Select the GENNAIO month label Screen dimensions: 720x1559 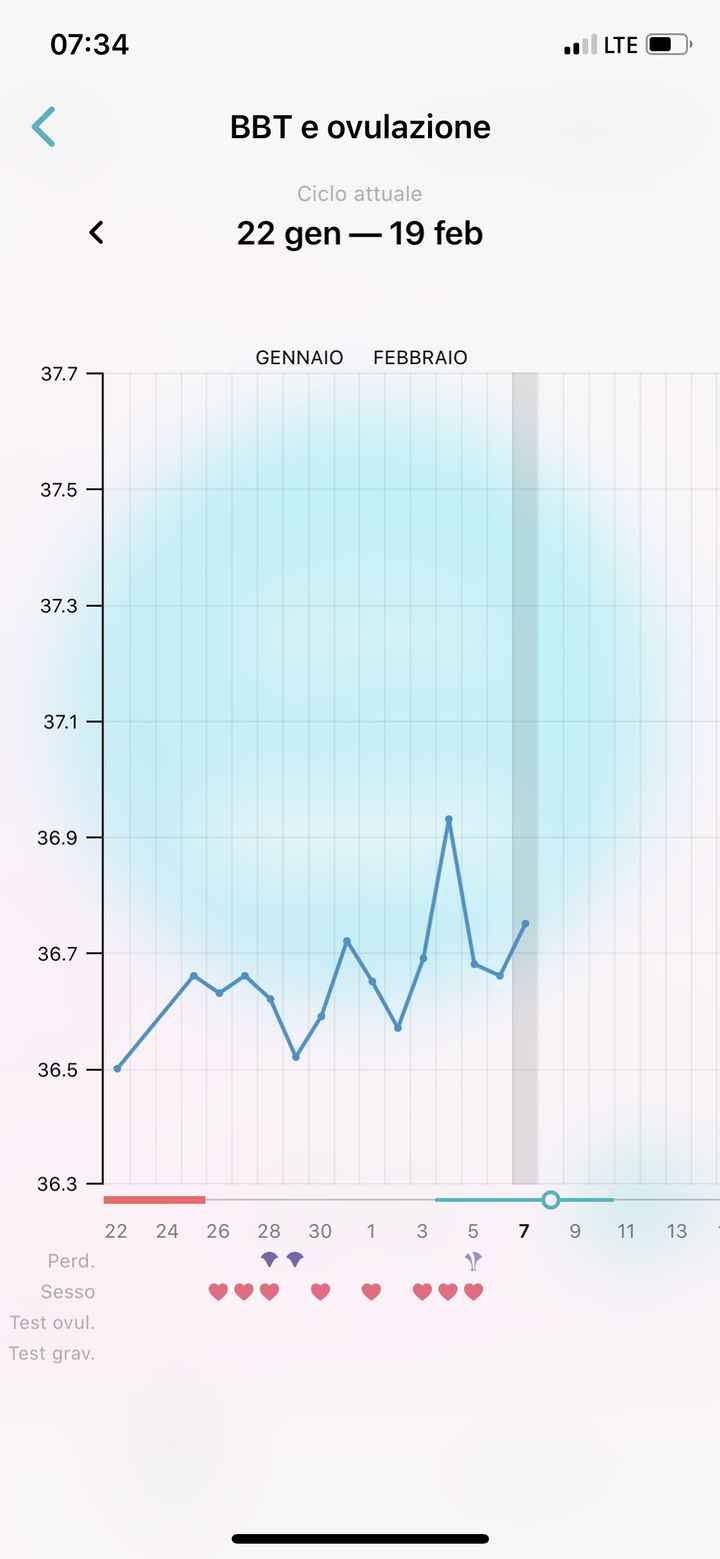click(x=299, y=357)
